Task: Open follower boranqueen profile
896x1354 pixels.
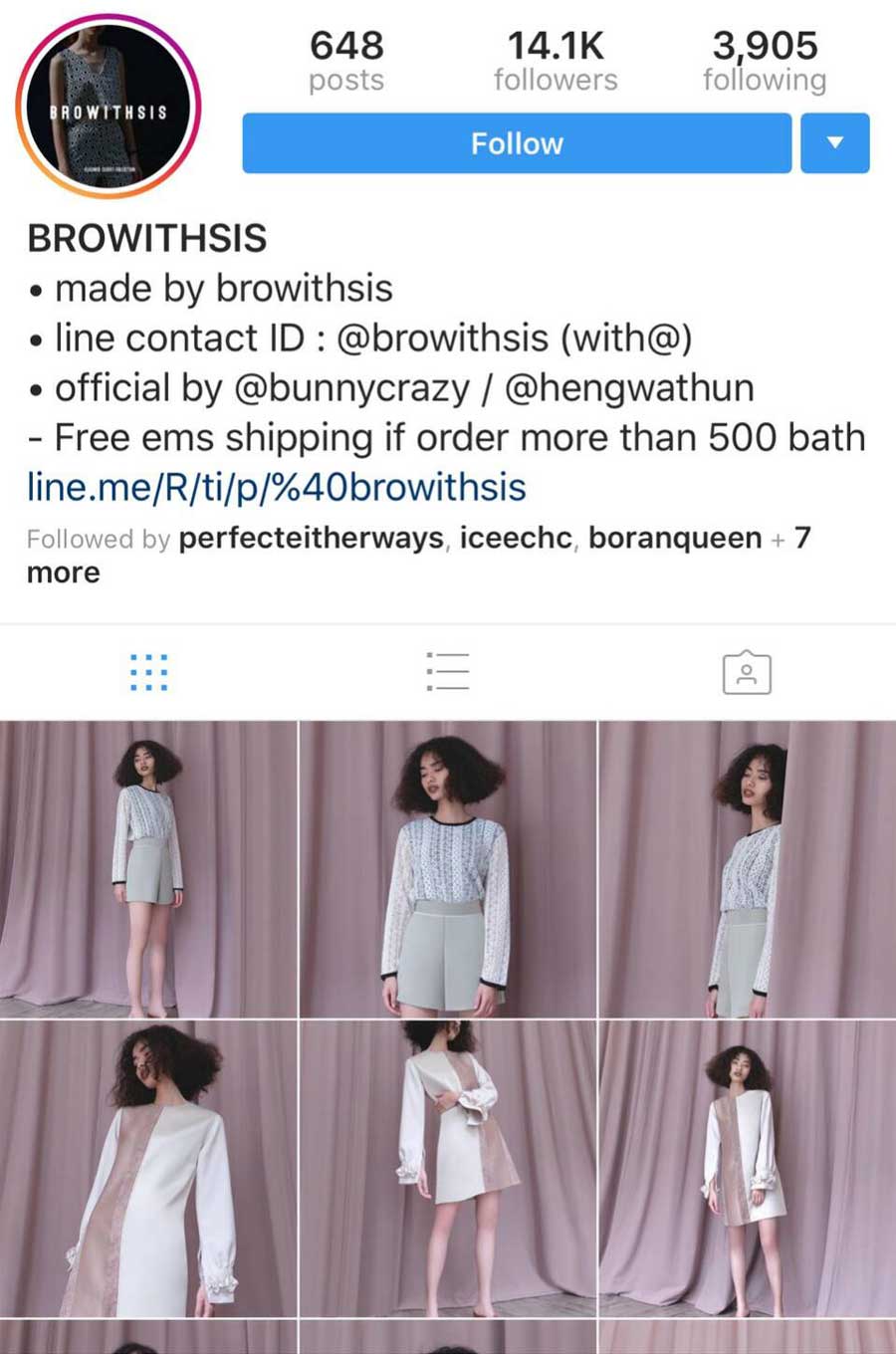Action: [675, 539]
